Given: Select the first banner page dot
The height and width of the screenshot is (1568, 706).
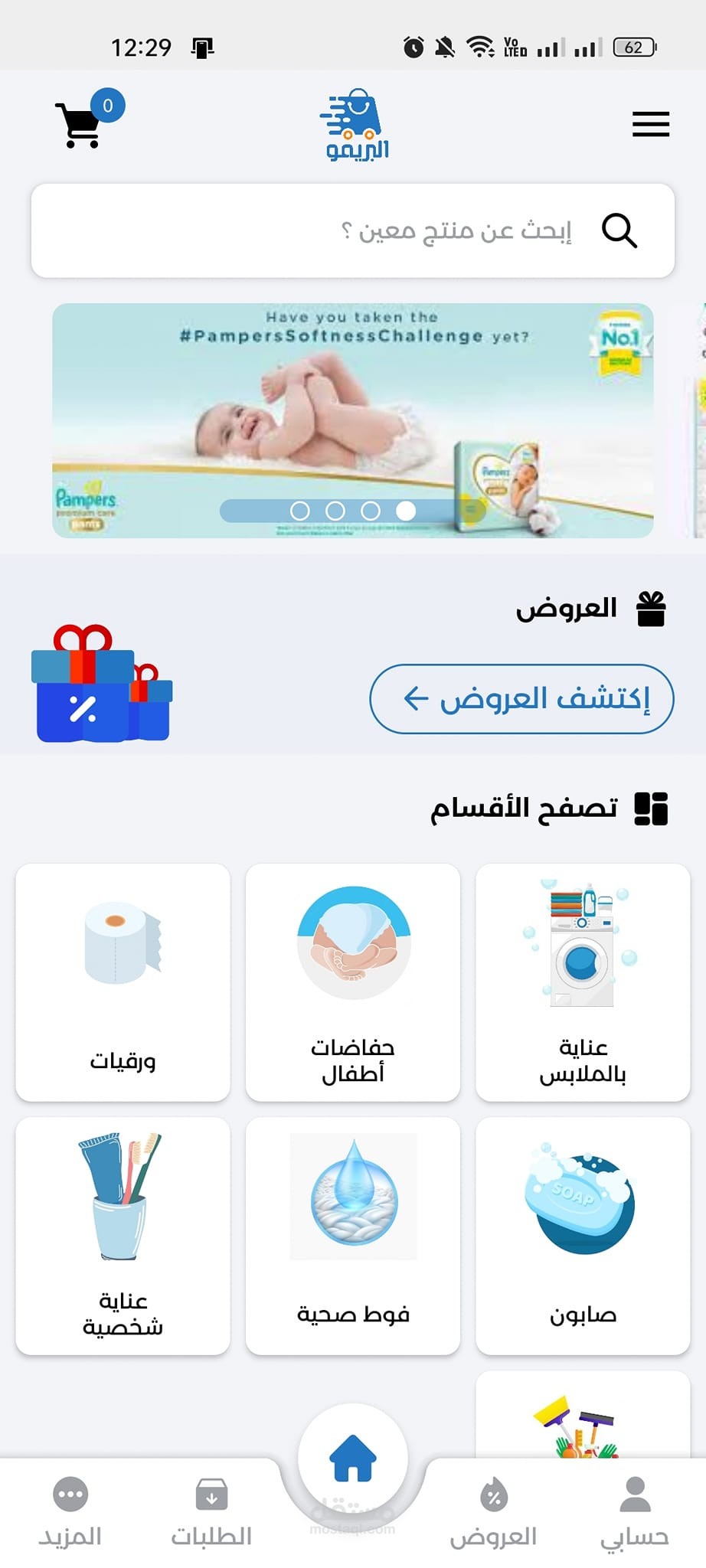Looking at the screenshot, I should tap(300, 511).
